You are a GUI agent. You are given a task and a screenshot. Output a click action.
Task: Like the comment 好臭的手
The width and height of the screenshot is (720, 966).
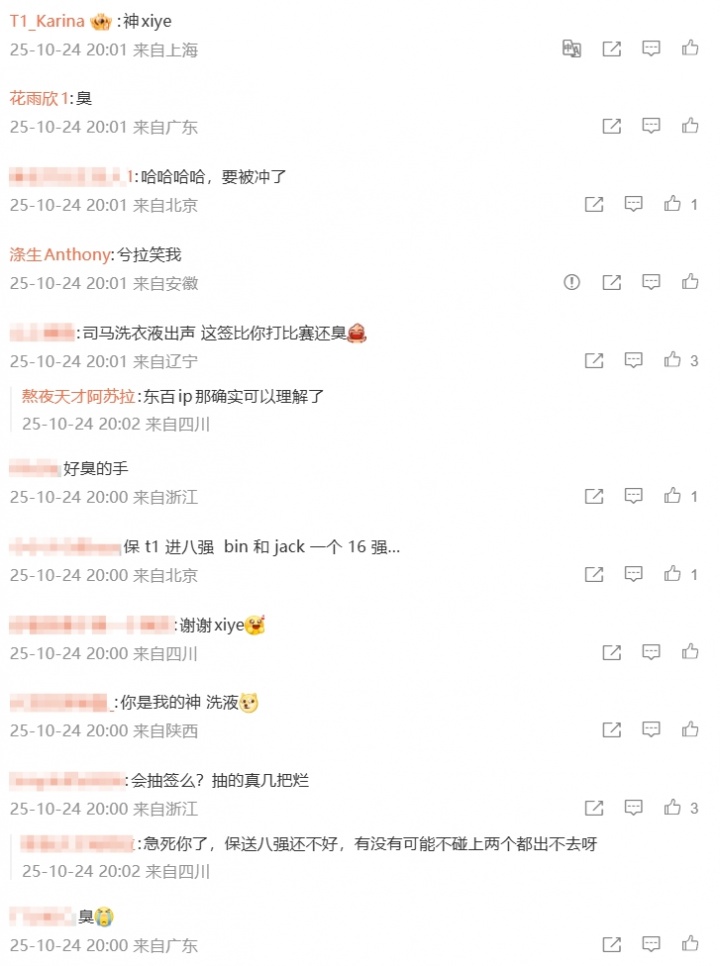tap(673, 496)
